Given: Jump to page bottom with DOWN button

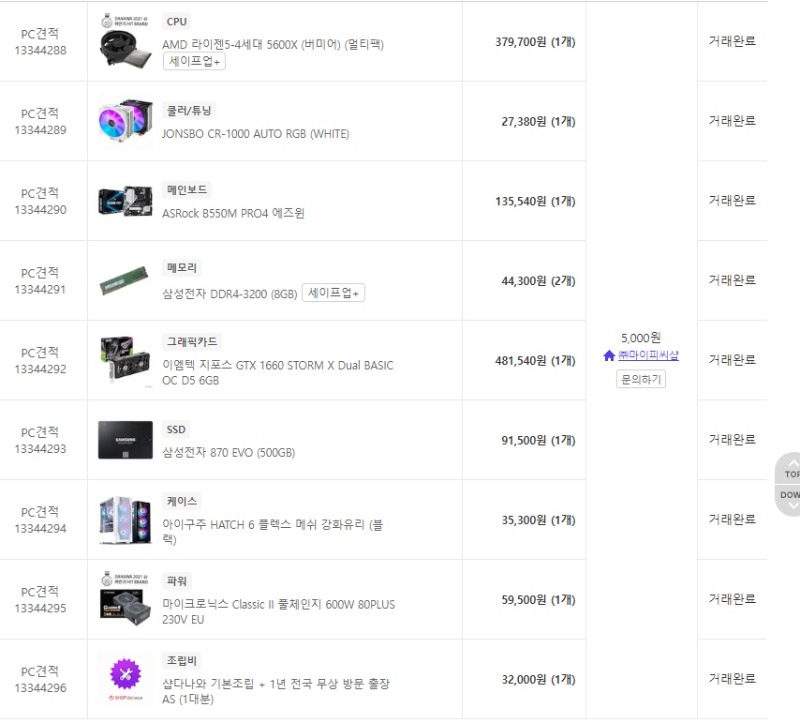Looking at the screenshot, I should point(790,497).
